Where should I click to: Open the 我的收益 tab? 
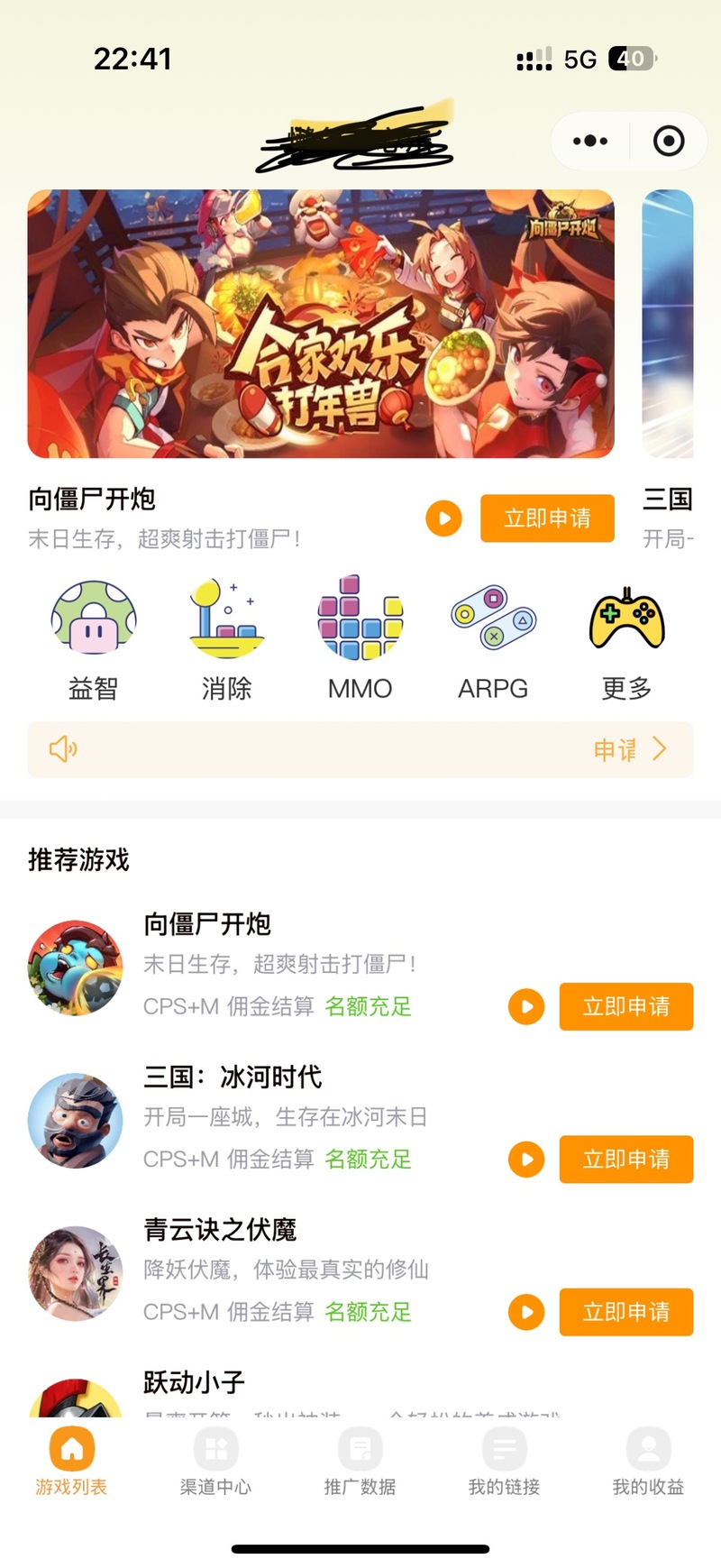[648, 1463]
